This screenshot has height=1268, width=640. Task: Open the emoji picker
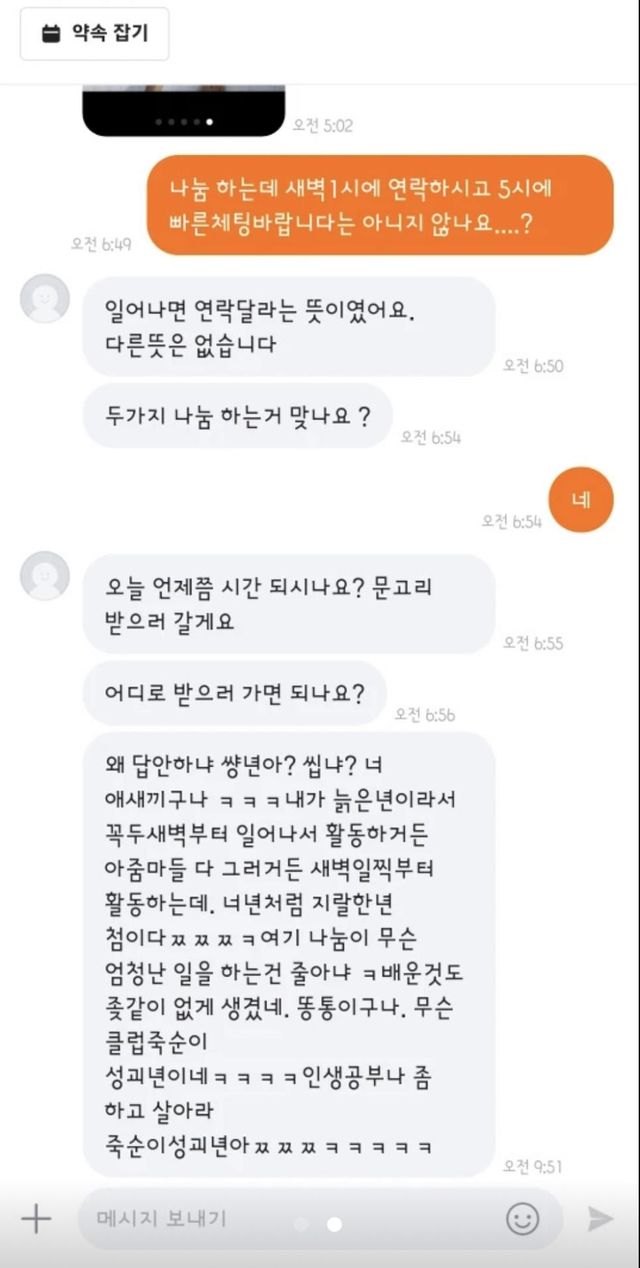pos(522,1218)
